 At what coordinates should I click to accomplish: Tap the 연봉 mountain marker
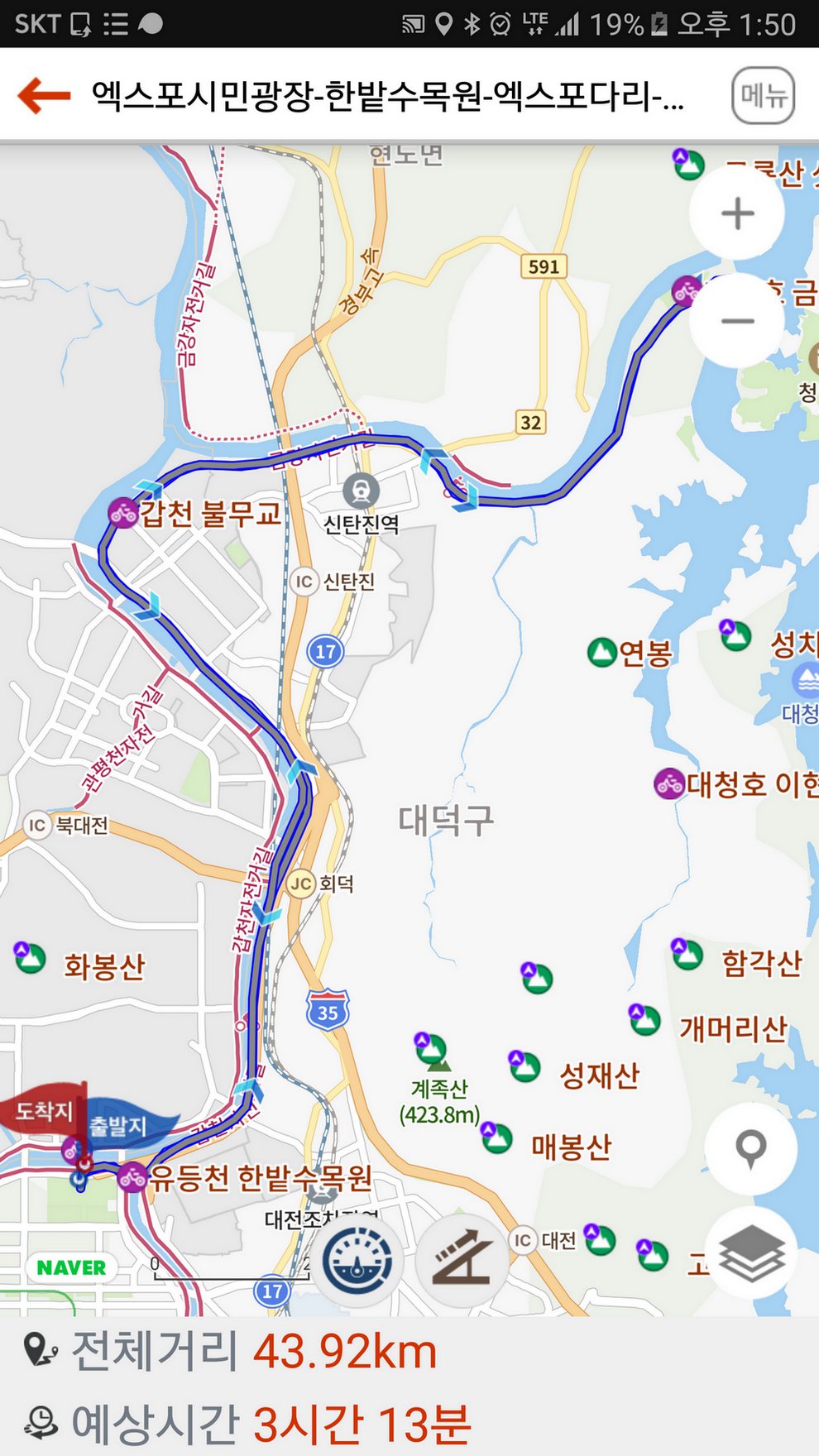click(602, 653)
